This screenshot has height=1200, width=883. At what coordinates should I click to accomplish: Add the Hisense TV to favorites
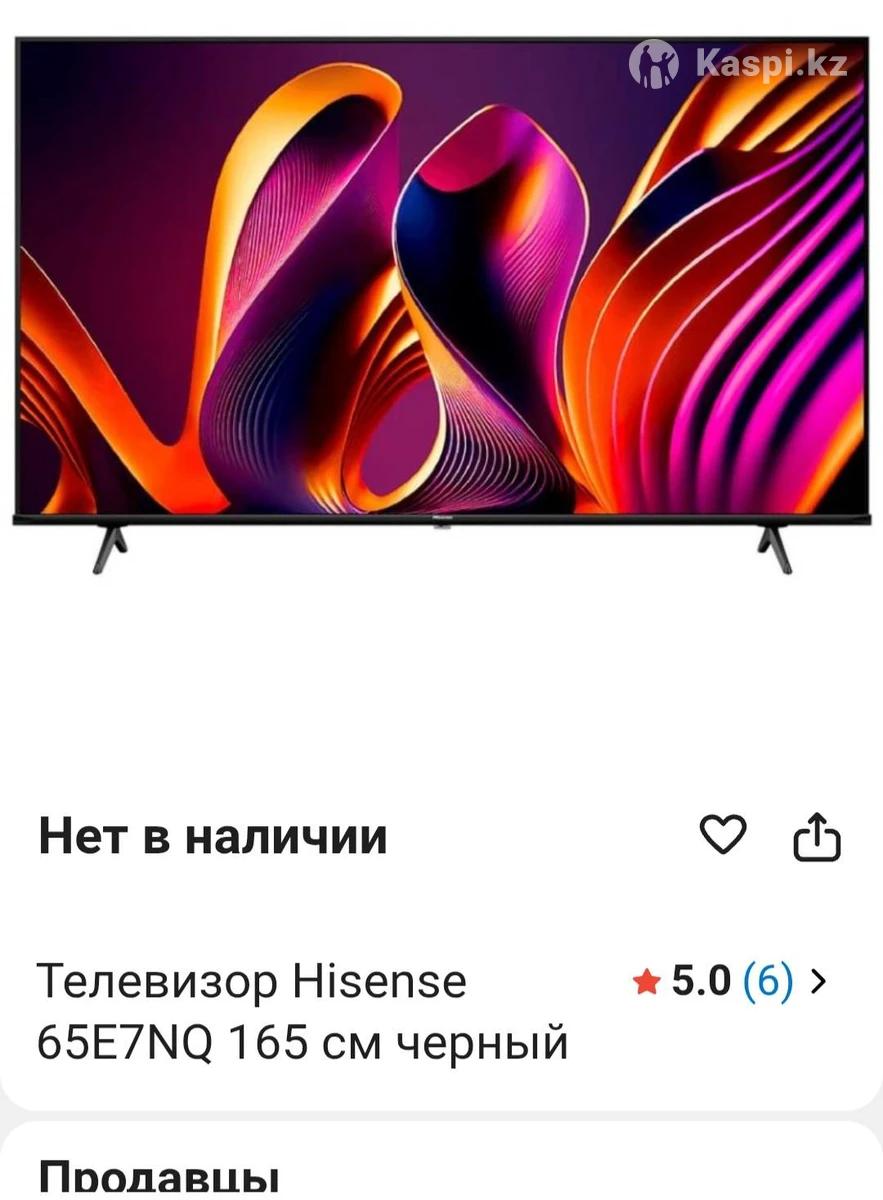pos(722,836)
